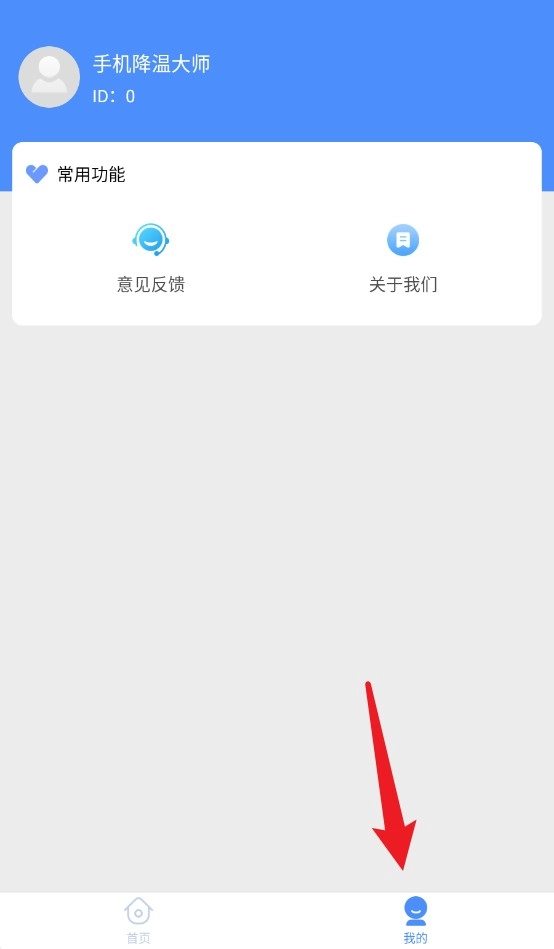554x949 pixels.
Task: Open 意见反馈 feedback option
Action: (151, 258)
